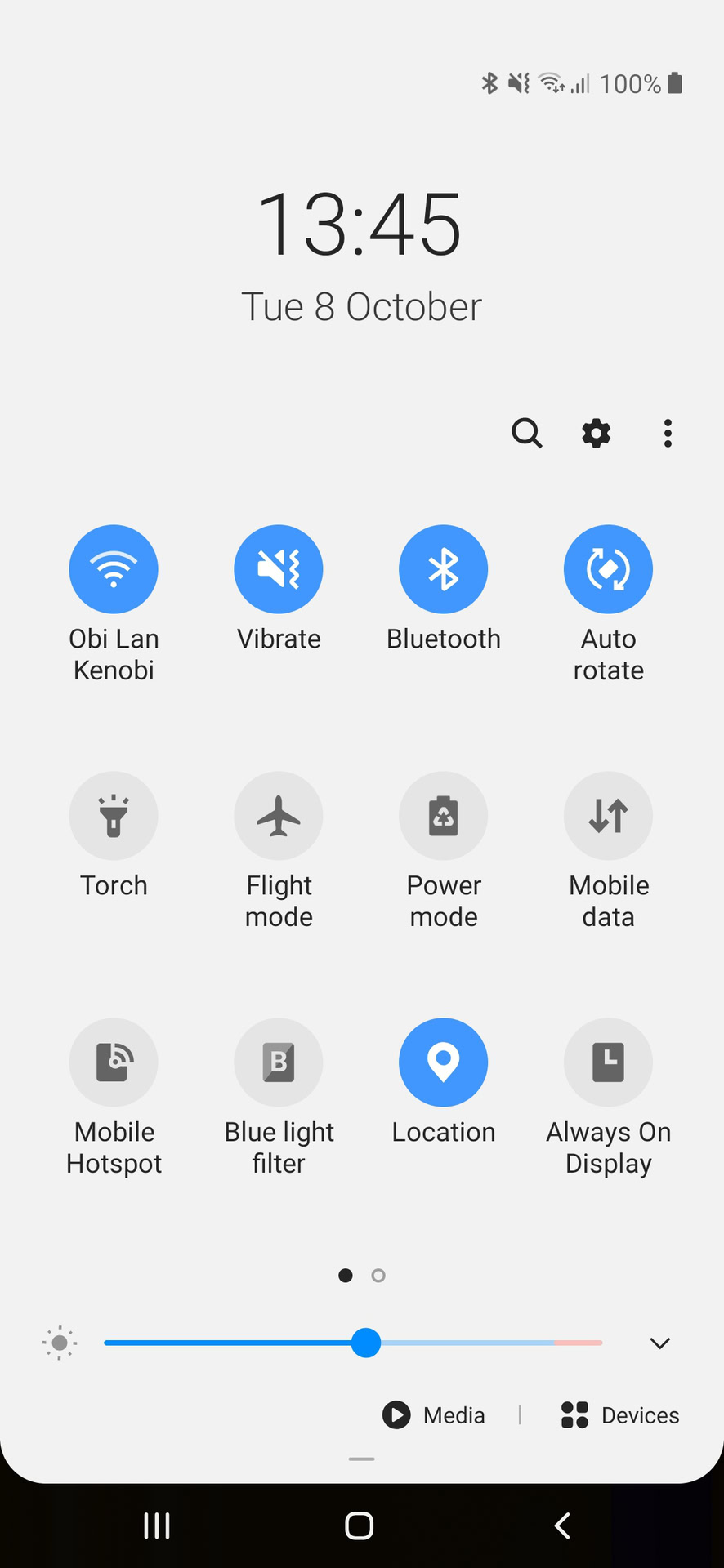Viewport: 724px width, 1568px height.
Task: Open the Devices panel
Action: (x=620, y=1415)
